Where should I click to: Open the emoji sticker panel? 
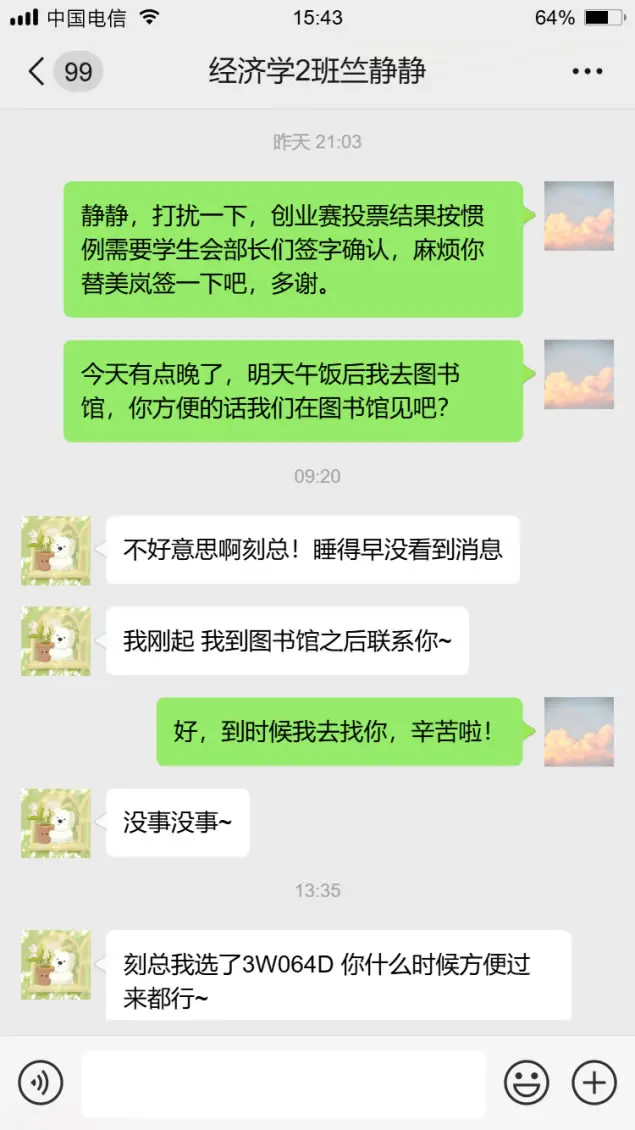click(x=526, y=1082)
